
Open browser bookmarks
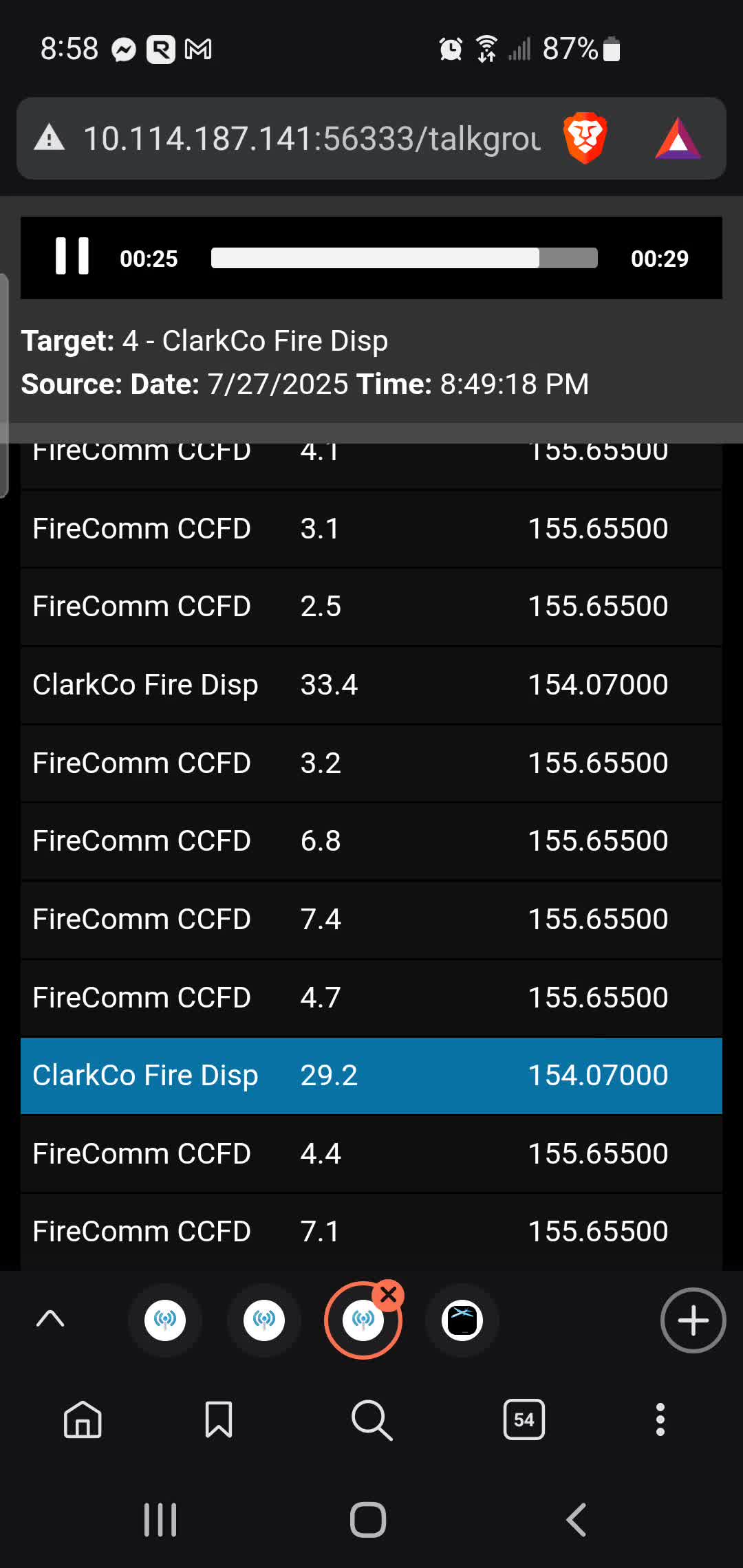point(219,1419)
